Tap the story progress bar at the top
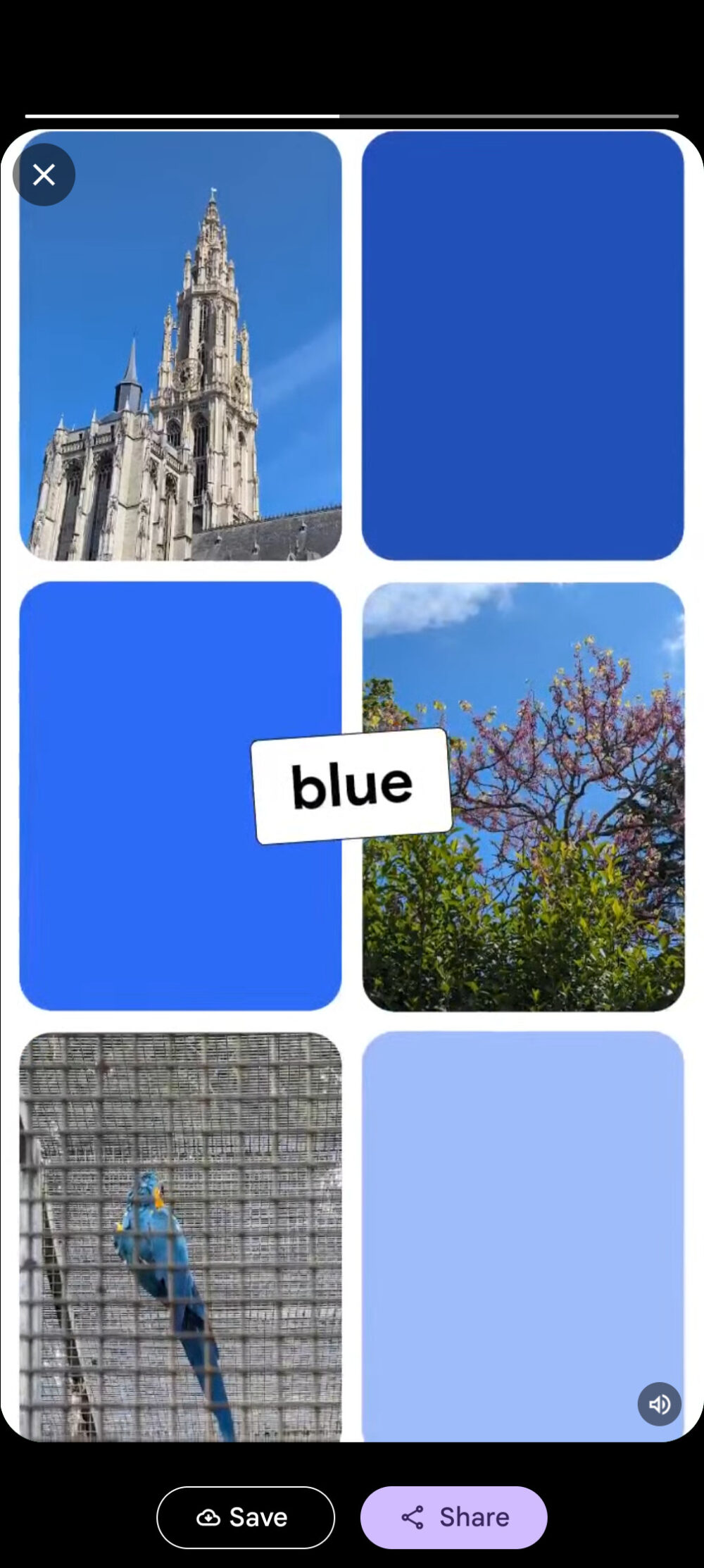 tap(352, 113)
